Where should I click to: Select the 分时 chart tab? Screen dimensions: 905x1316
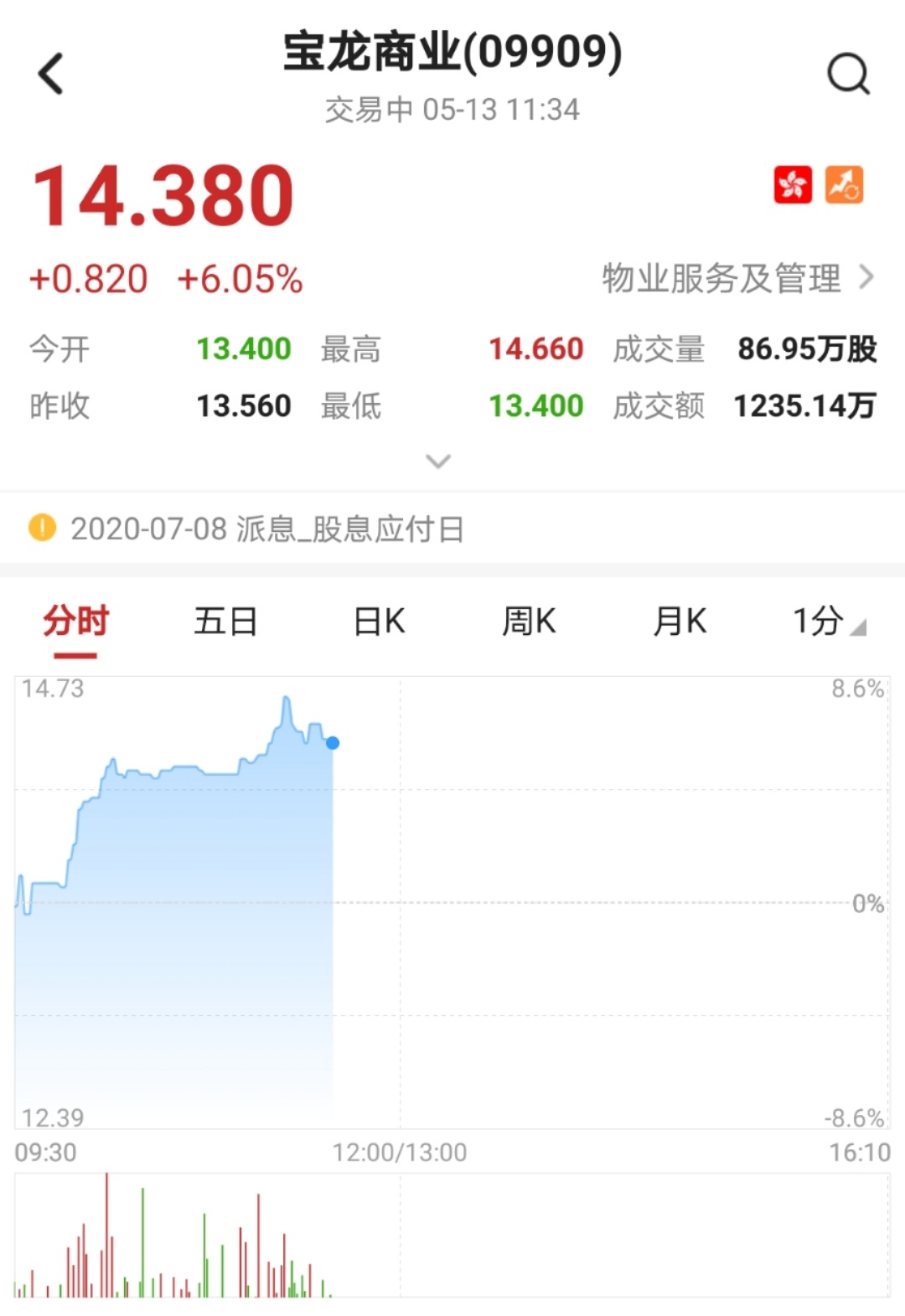pos(76,622)
